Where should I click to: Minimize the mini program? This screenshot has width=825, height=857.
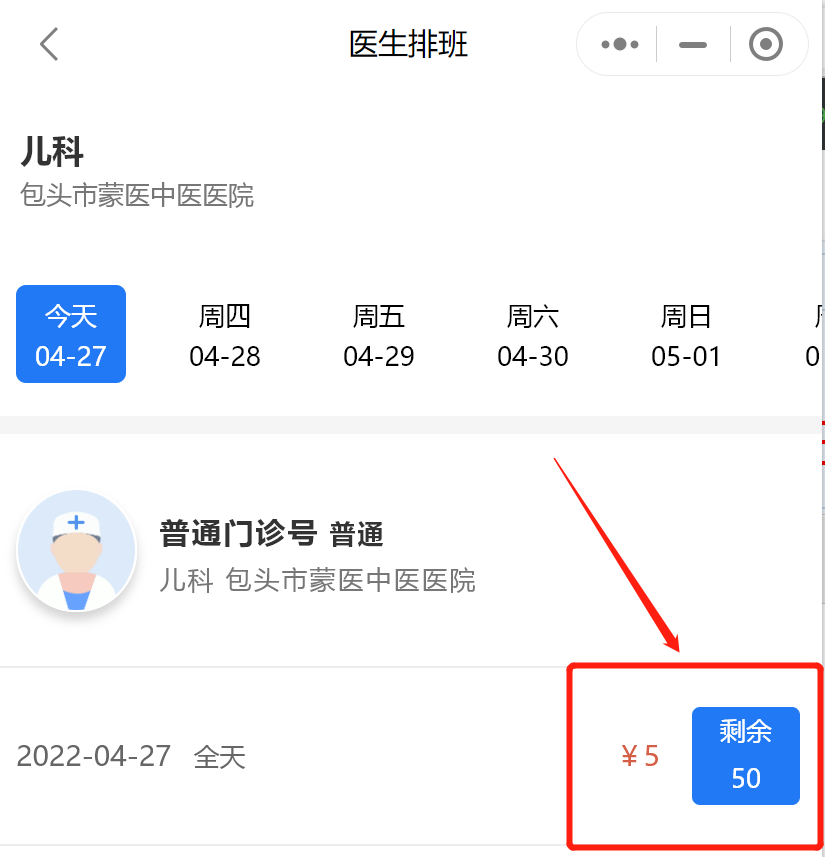(x=693, y=44)
